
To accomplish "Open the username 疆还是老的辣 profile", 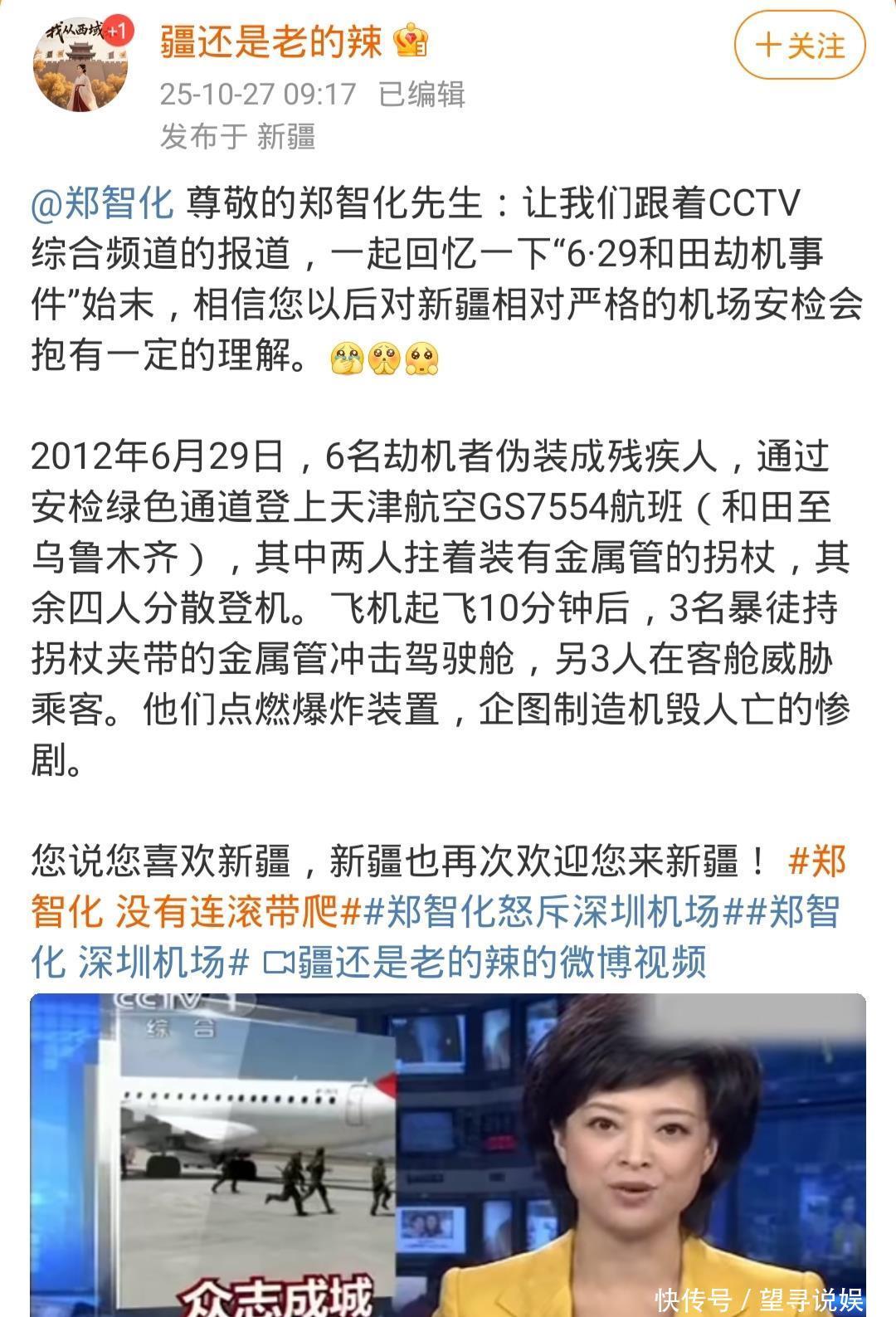I will [x=271, y=41].
